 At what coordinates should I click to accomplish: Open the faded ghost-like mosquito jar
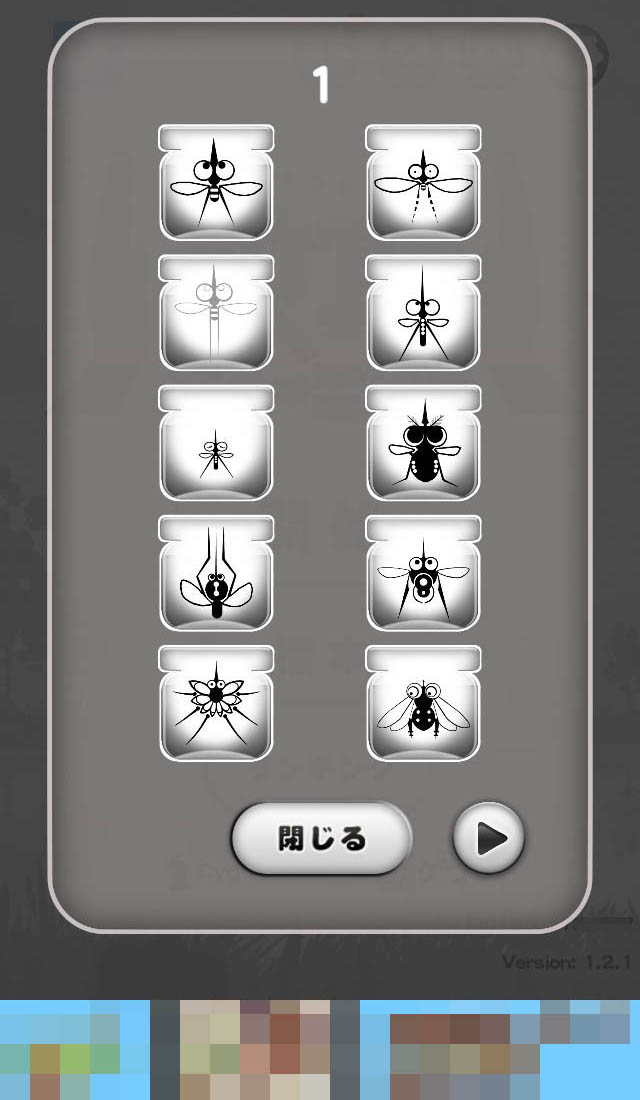tap(216, 312)
